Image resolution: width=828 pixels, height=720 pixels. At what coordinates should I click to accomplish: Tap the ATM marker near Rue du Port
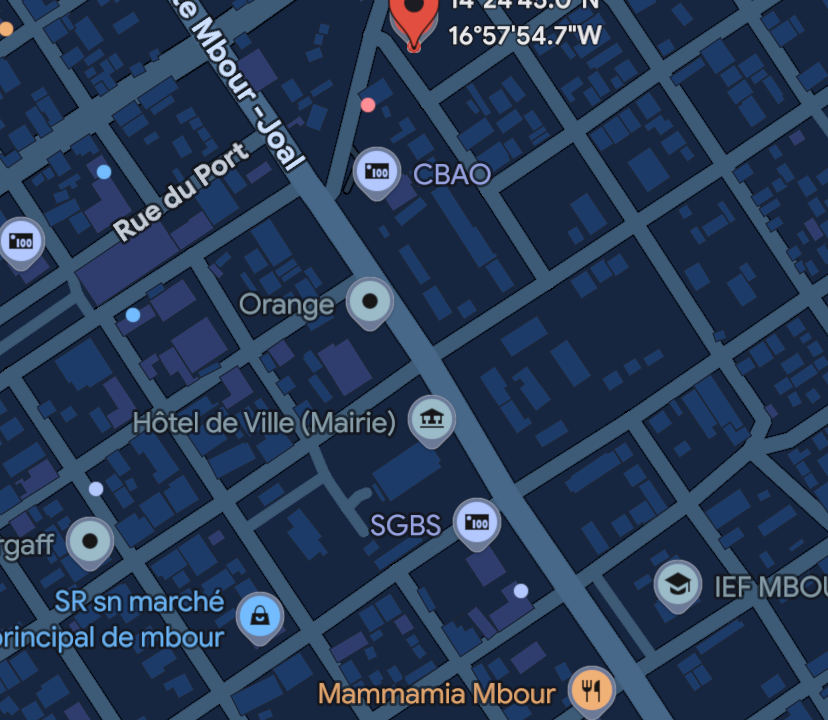click(21, 241)
